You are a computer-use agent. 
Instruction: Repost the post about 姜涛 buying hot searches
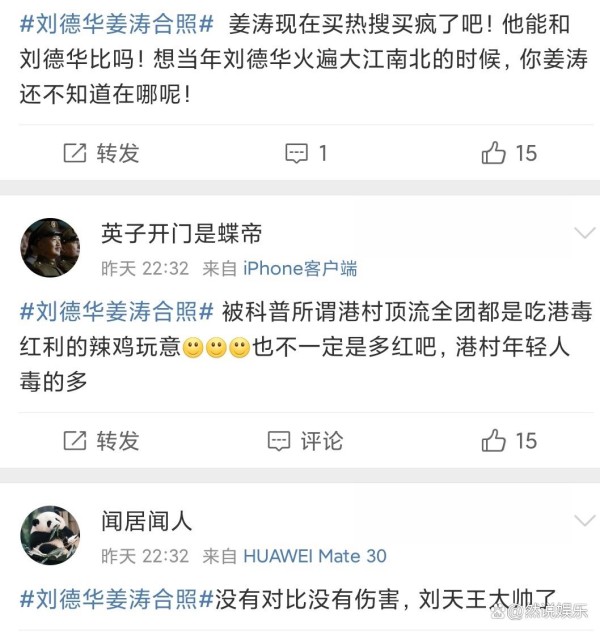(x=101, y=153)
